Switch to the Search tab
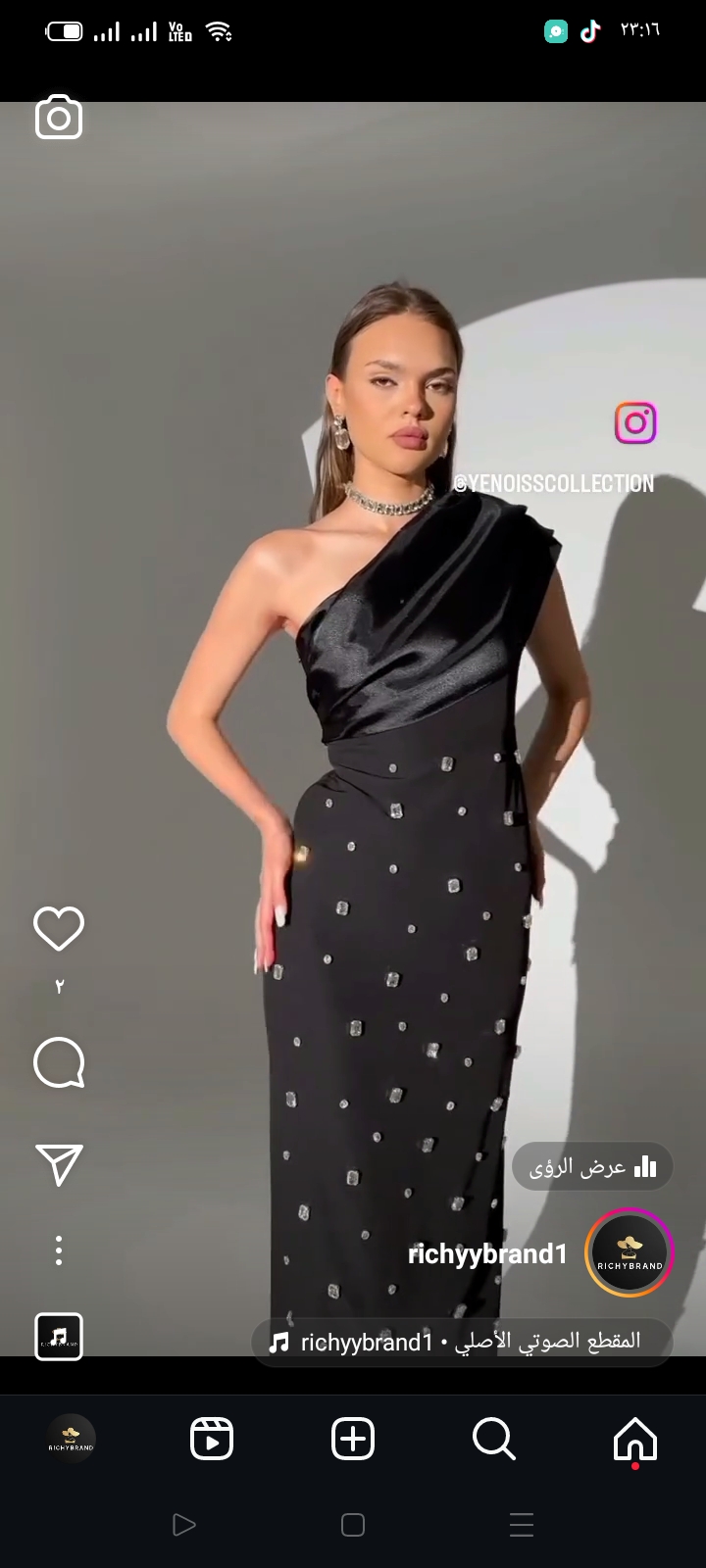This screenshot has height=1568, width=706. pos(494,1440)
